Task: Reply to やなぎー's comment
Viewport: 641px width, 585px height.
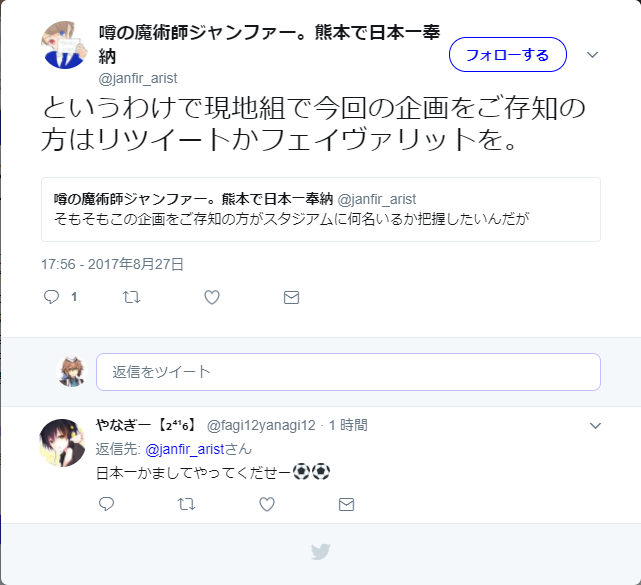Action: click(107, 504)
